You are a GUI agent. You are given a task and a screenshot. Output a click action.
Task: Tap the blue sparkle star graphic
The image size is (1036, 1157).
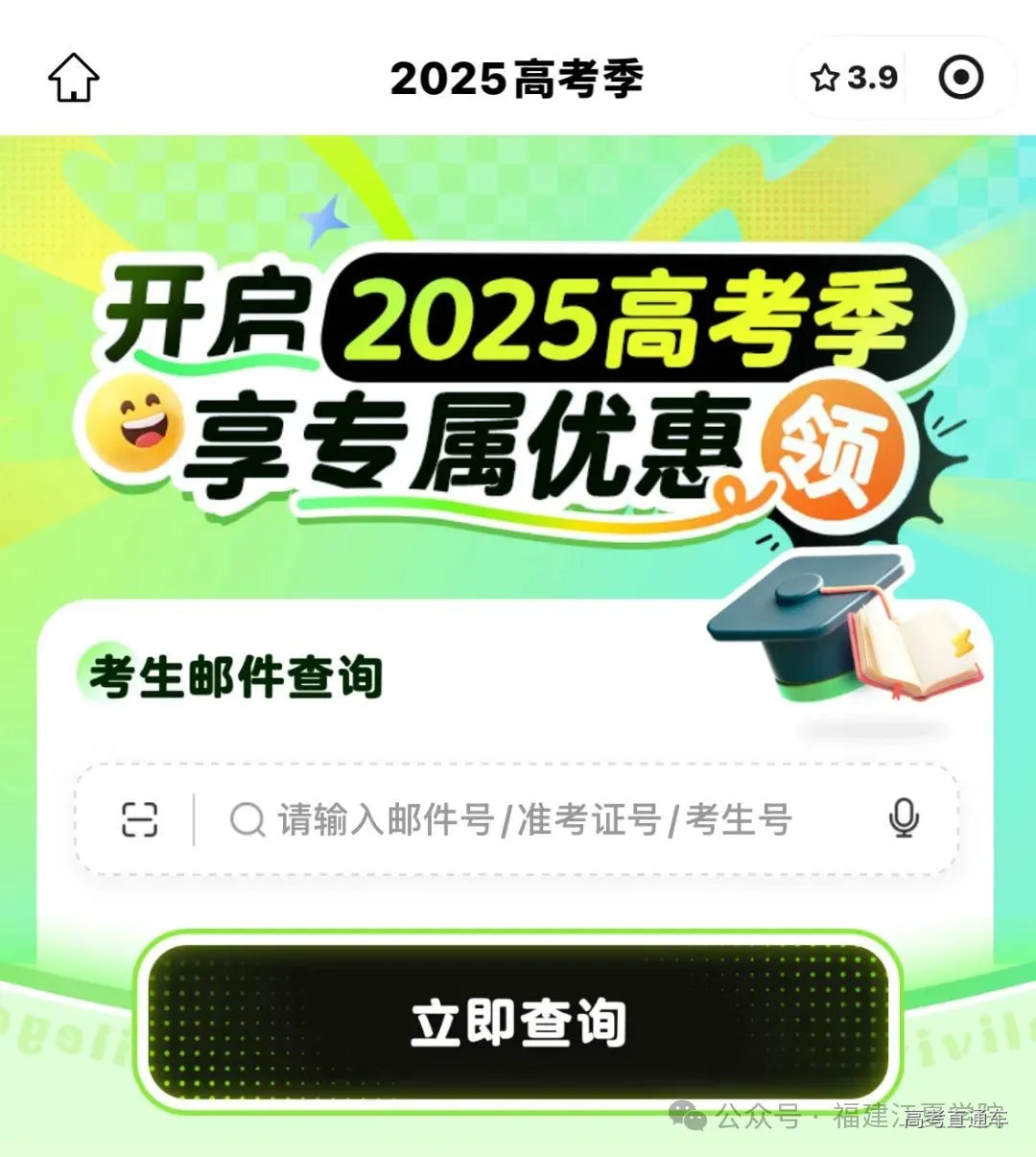click(x=324, y=219)
